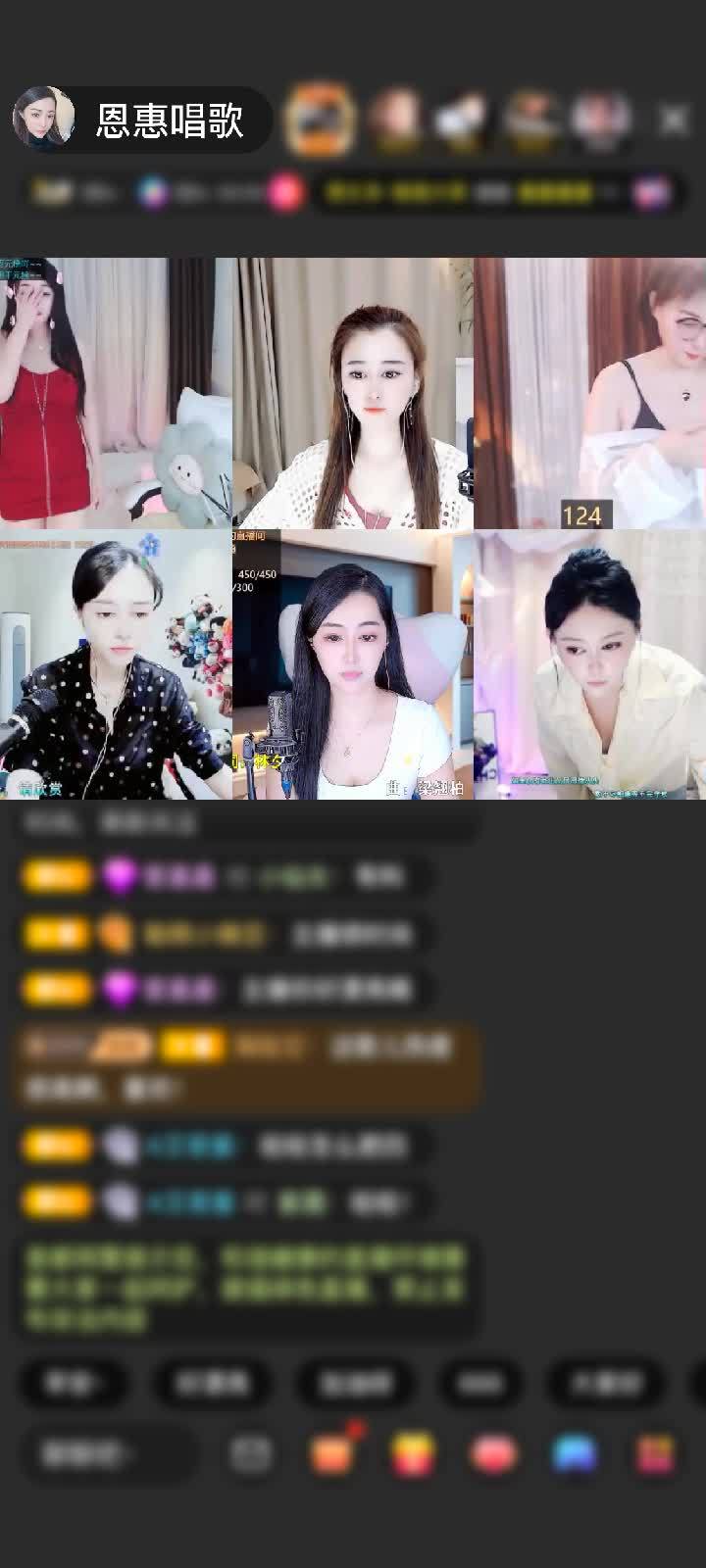Open the orange icon with red notification dot
The height and width of the screenshot is (1568, 706).
pos(332,1453)
